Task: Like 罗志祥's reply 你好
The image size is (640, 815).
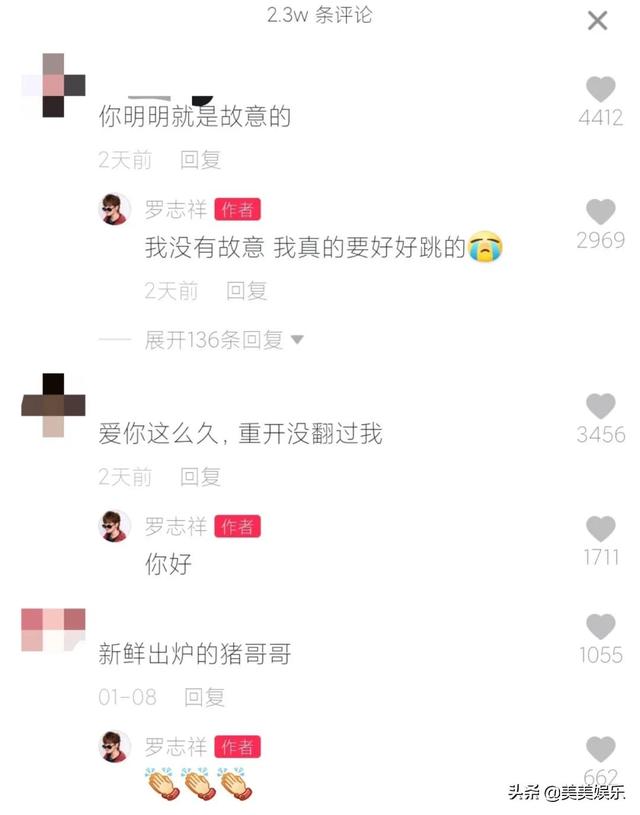Action: pos(600,529)
